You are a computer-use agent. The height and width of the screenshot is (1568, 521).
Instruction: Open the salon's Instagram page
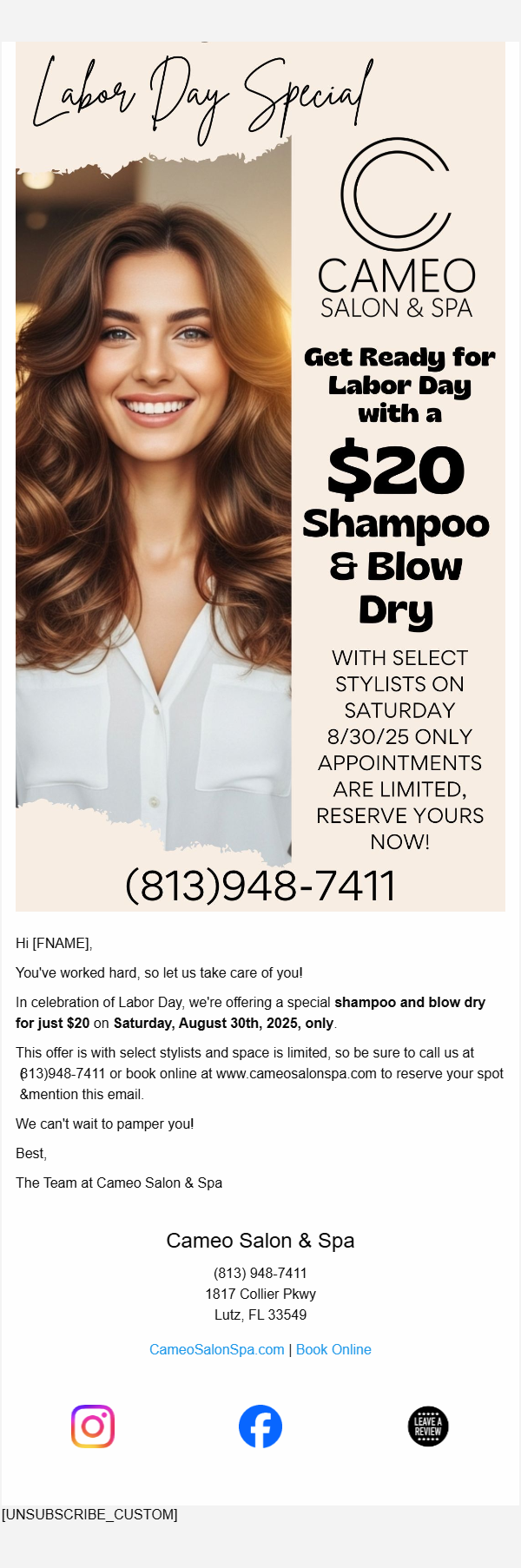pos(93,1426)
